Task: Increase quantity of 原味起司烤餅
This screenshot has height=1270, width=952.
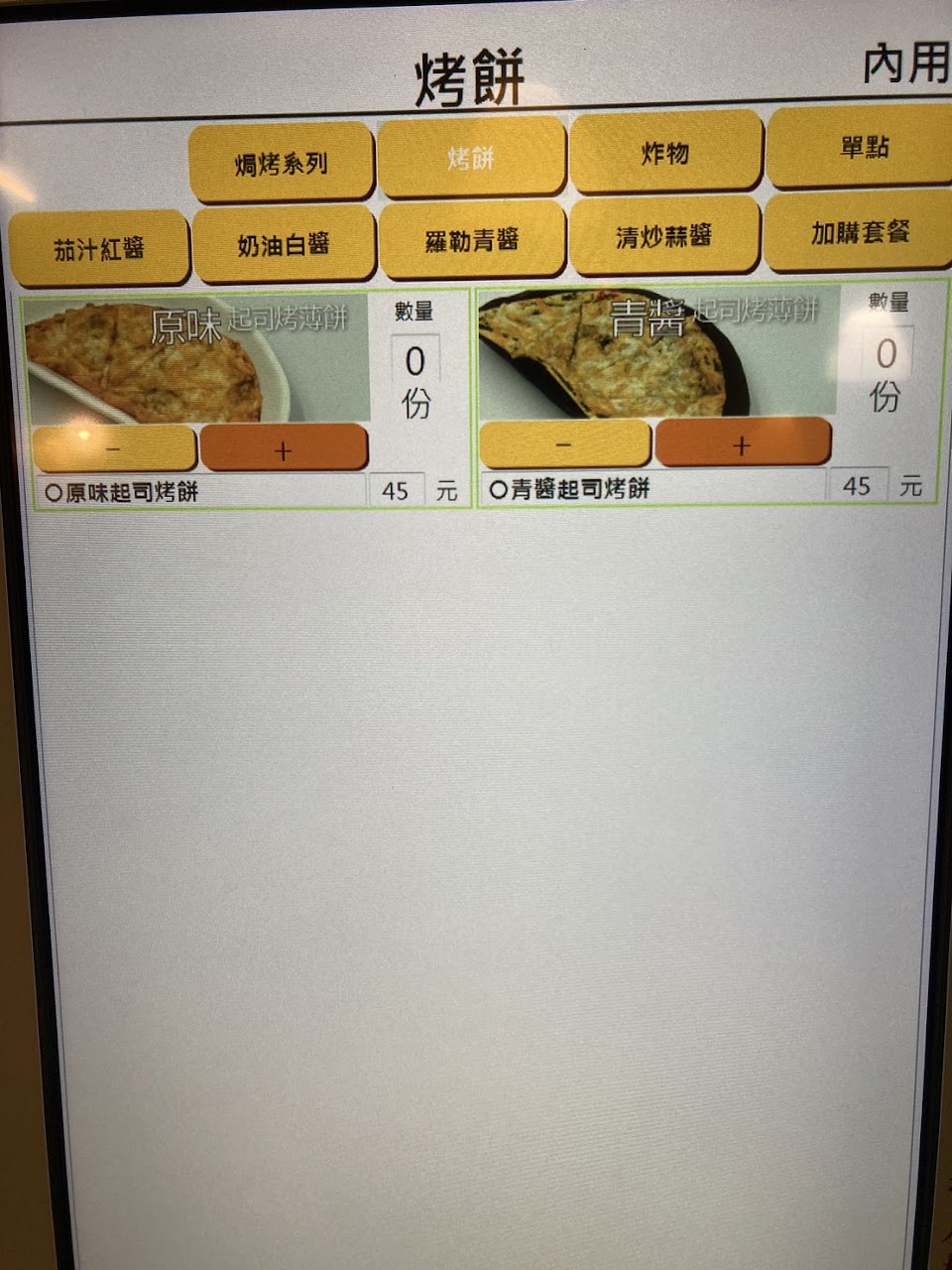Action: 284,449
